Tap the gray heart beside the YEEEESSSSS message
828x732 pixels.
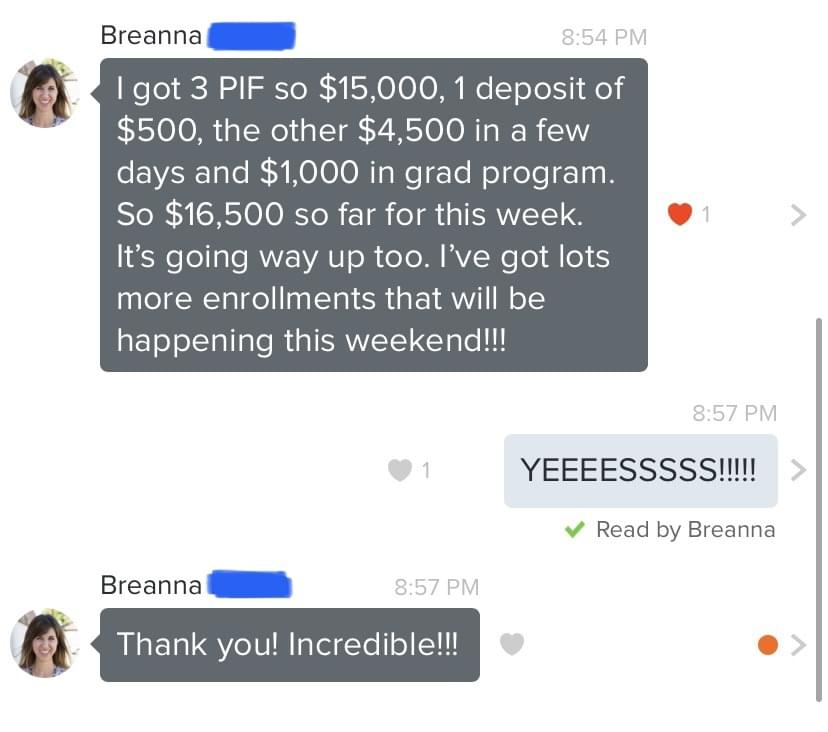coord(400,470)
